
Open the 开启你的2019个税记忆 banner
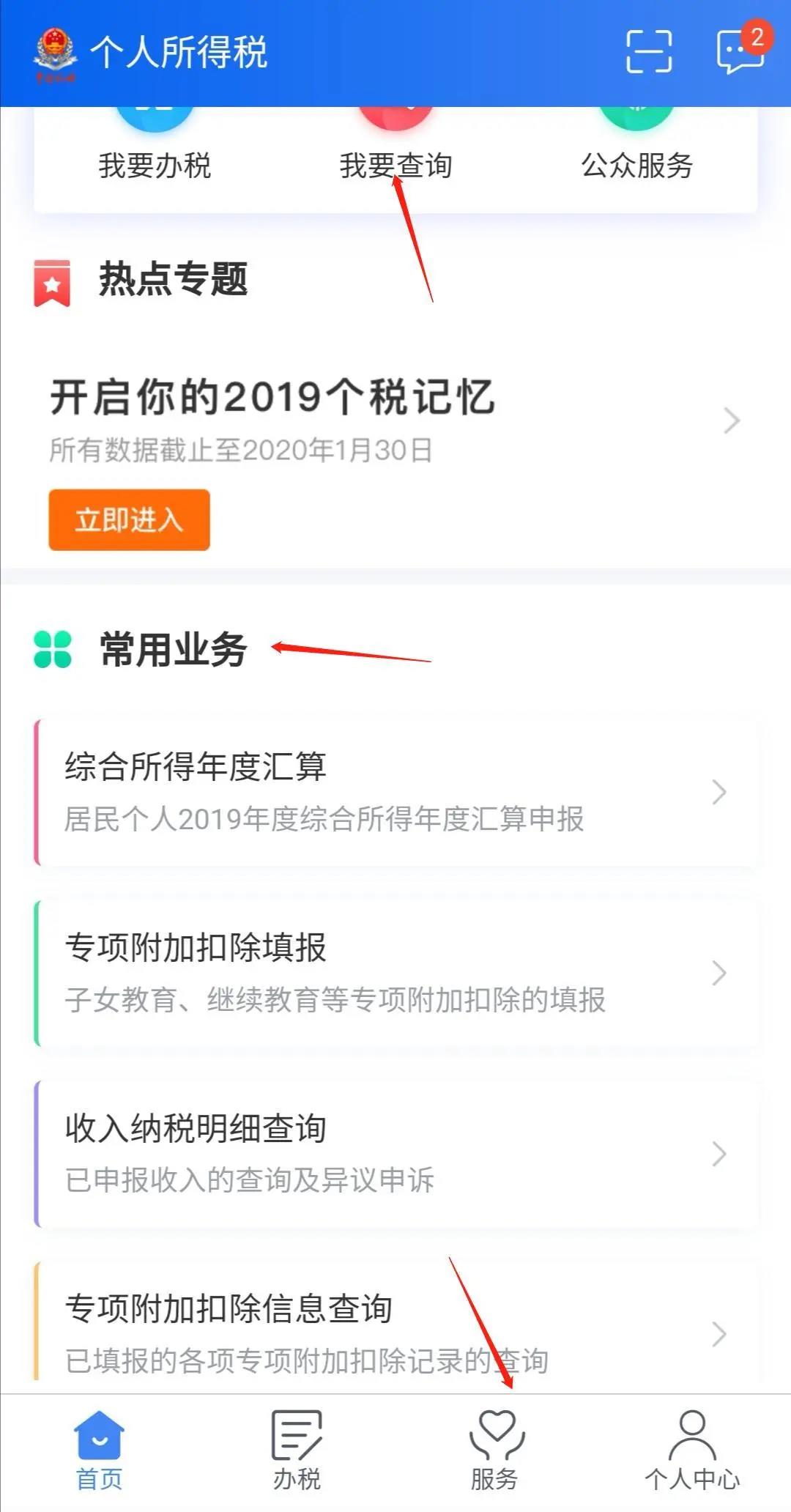pos(395,421)
